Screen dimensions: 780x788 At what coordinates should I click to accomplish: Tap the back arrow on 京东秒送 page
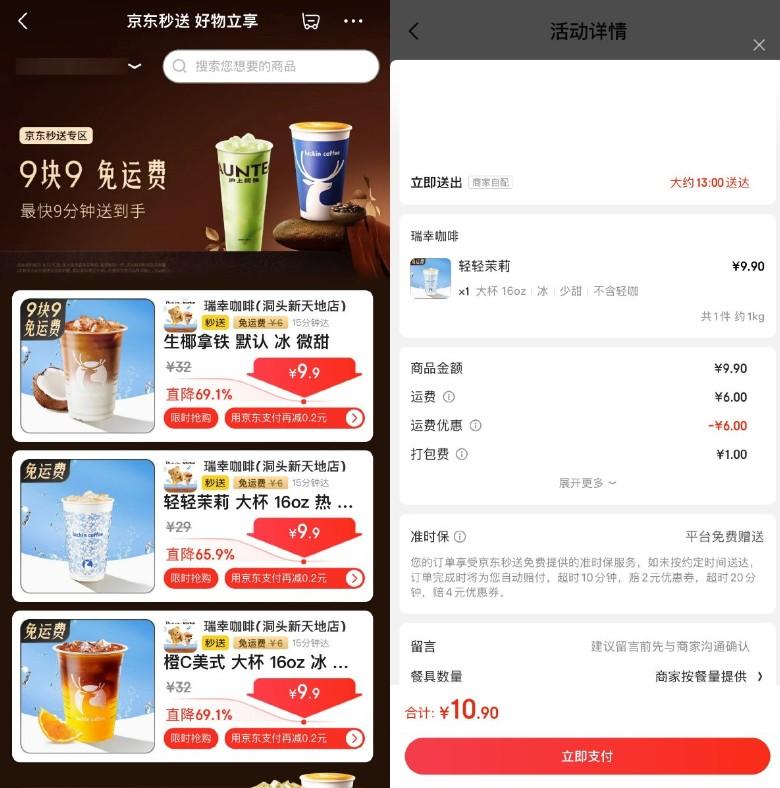[x=22, y=21]
